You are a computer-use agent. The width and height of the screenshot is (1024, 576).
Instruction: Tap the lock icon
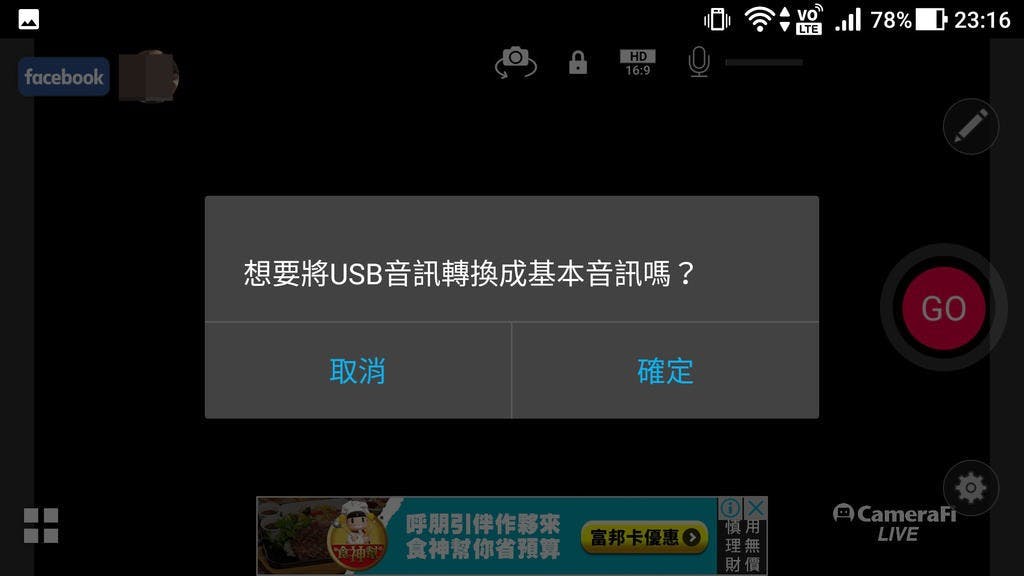point(578,63)
